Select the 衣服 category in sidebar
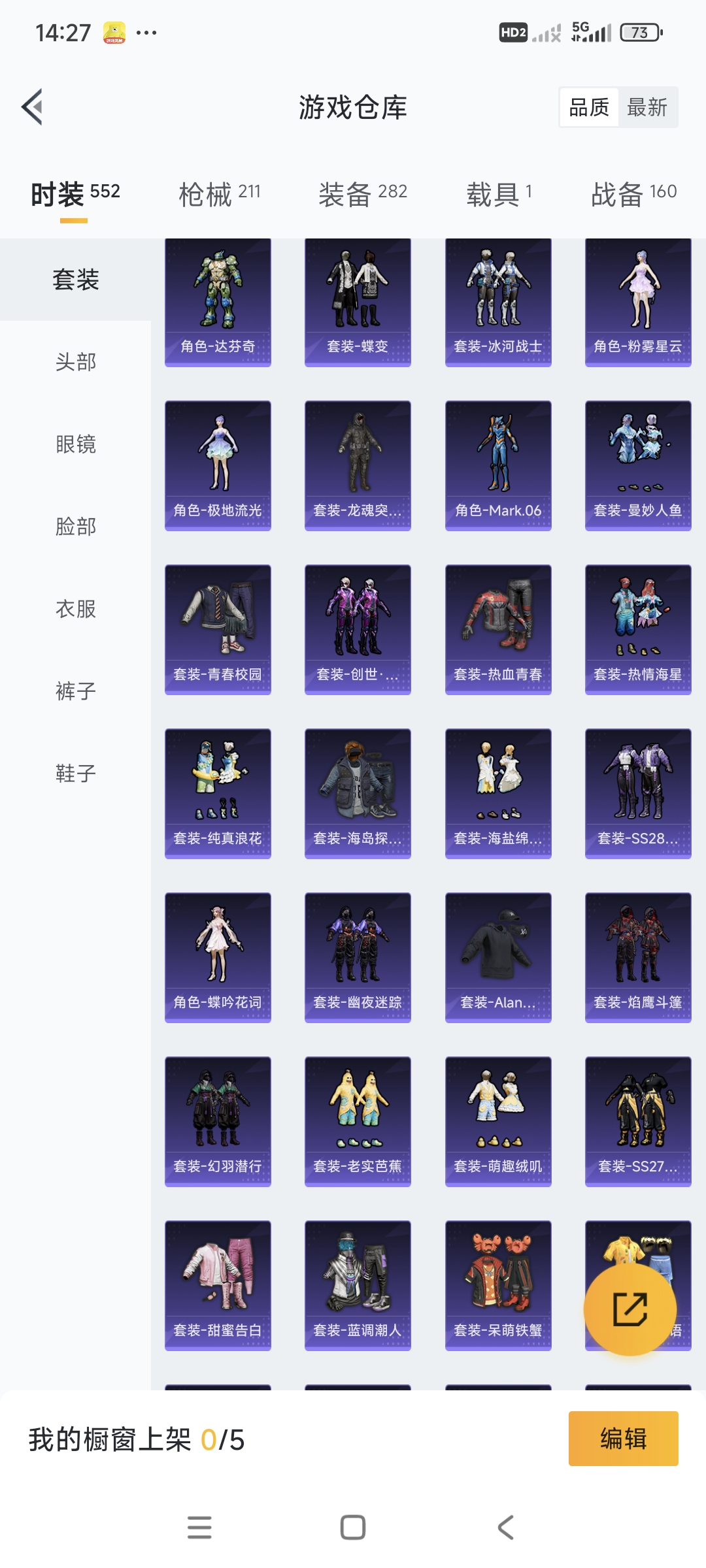This screenshot has height=1568, width=706. pos(76,609)
